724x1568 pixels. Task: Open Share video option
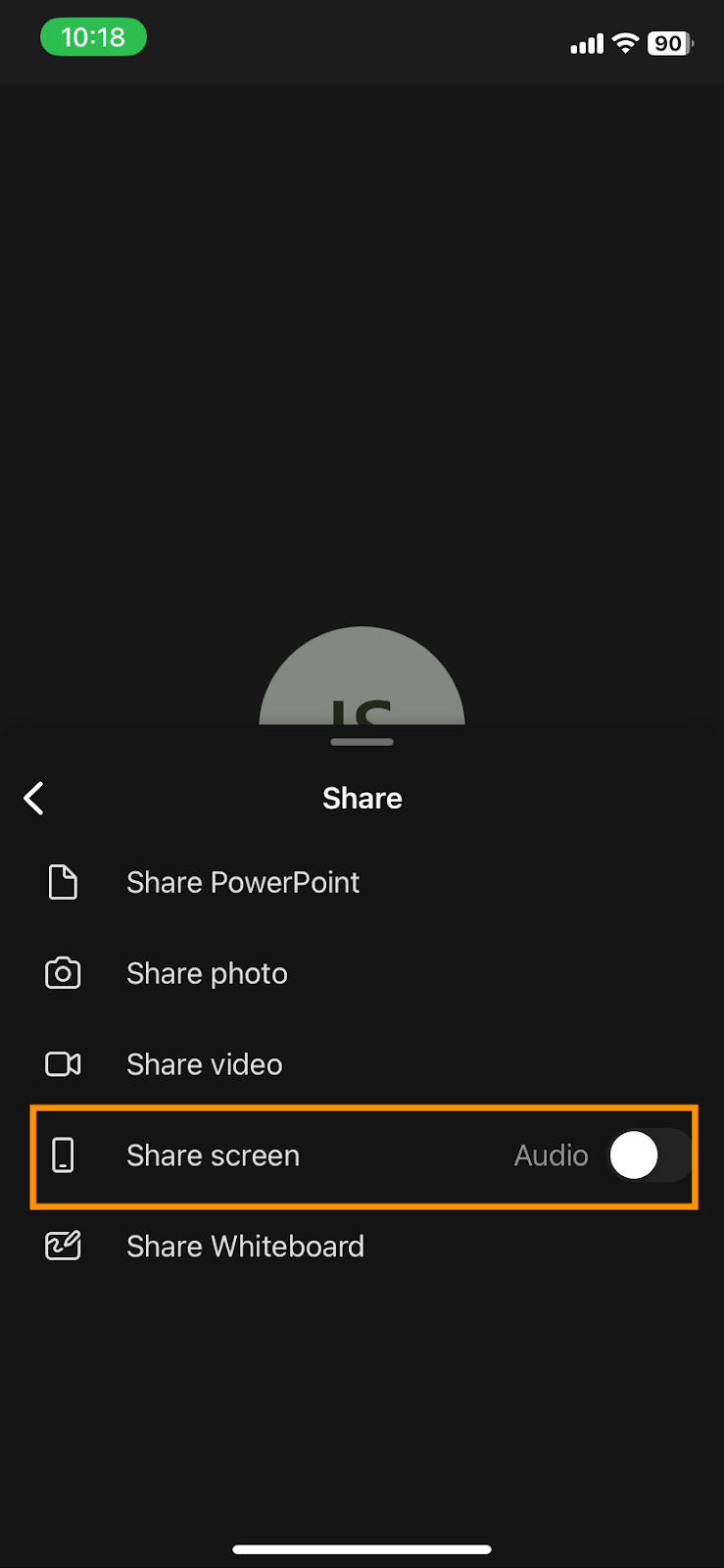click(x=204, y=1064)
